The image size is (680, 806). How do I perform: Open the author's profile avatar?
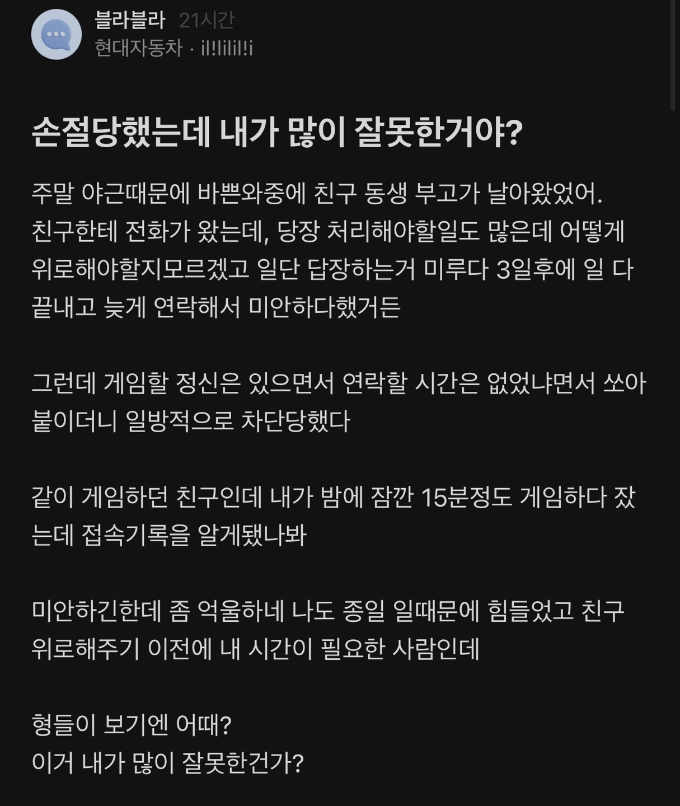pos(56,35)
